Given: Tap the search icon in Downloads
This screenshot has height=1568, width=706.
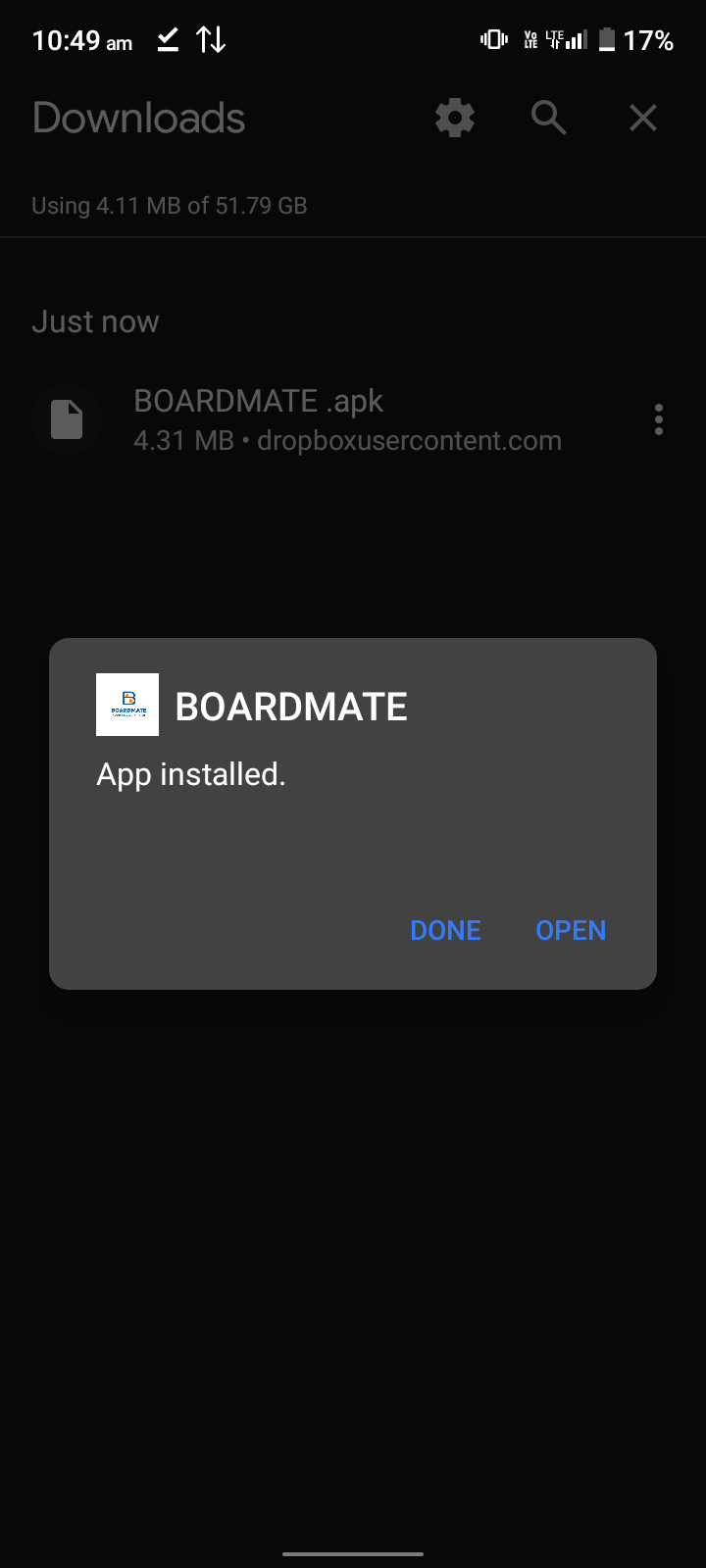Looking at the screenshot, I should 548,118.
